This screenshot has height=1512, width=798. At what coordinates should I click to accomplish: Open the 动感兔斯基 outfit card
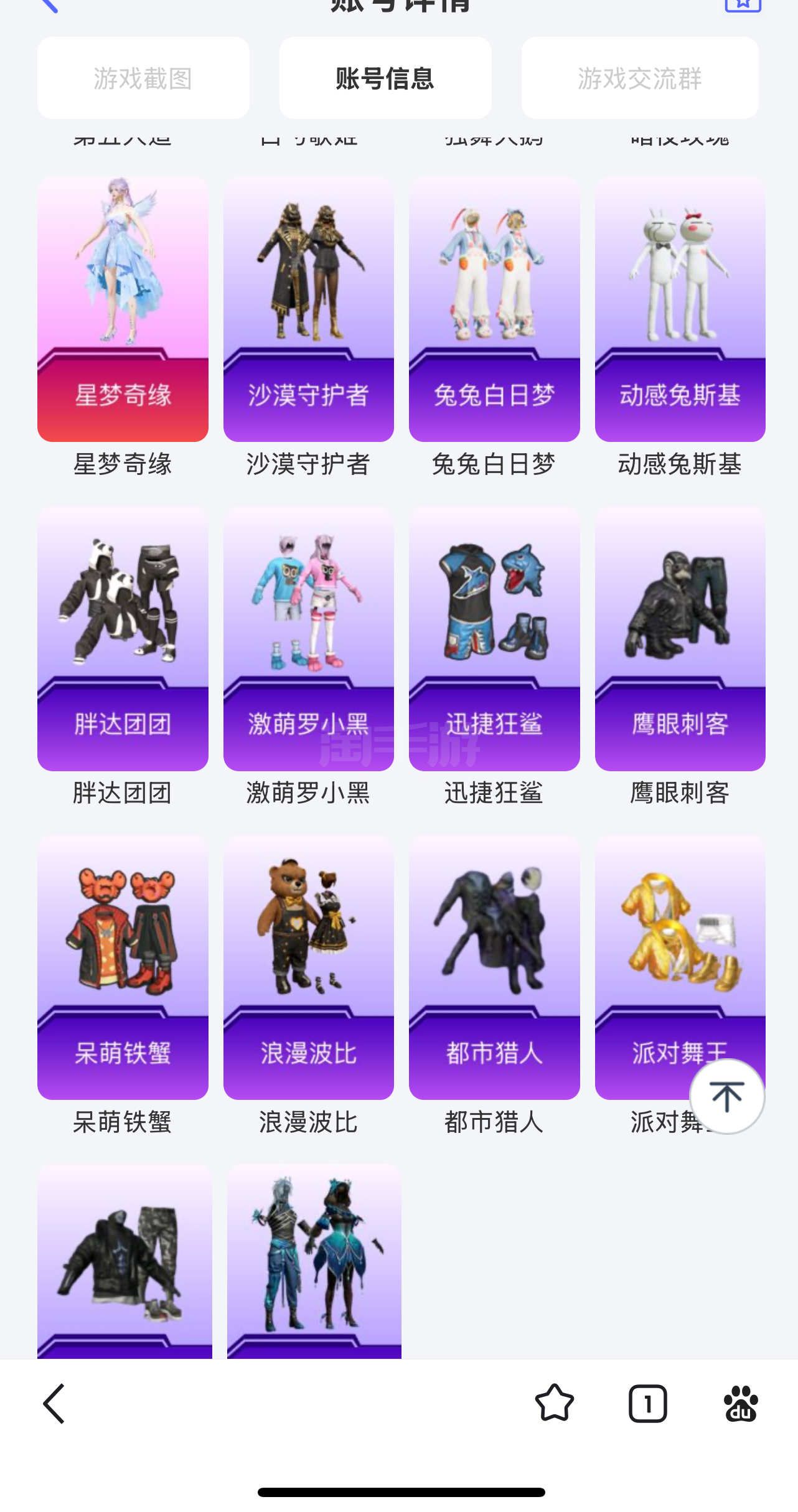[680, 309]
